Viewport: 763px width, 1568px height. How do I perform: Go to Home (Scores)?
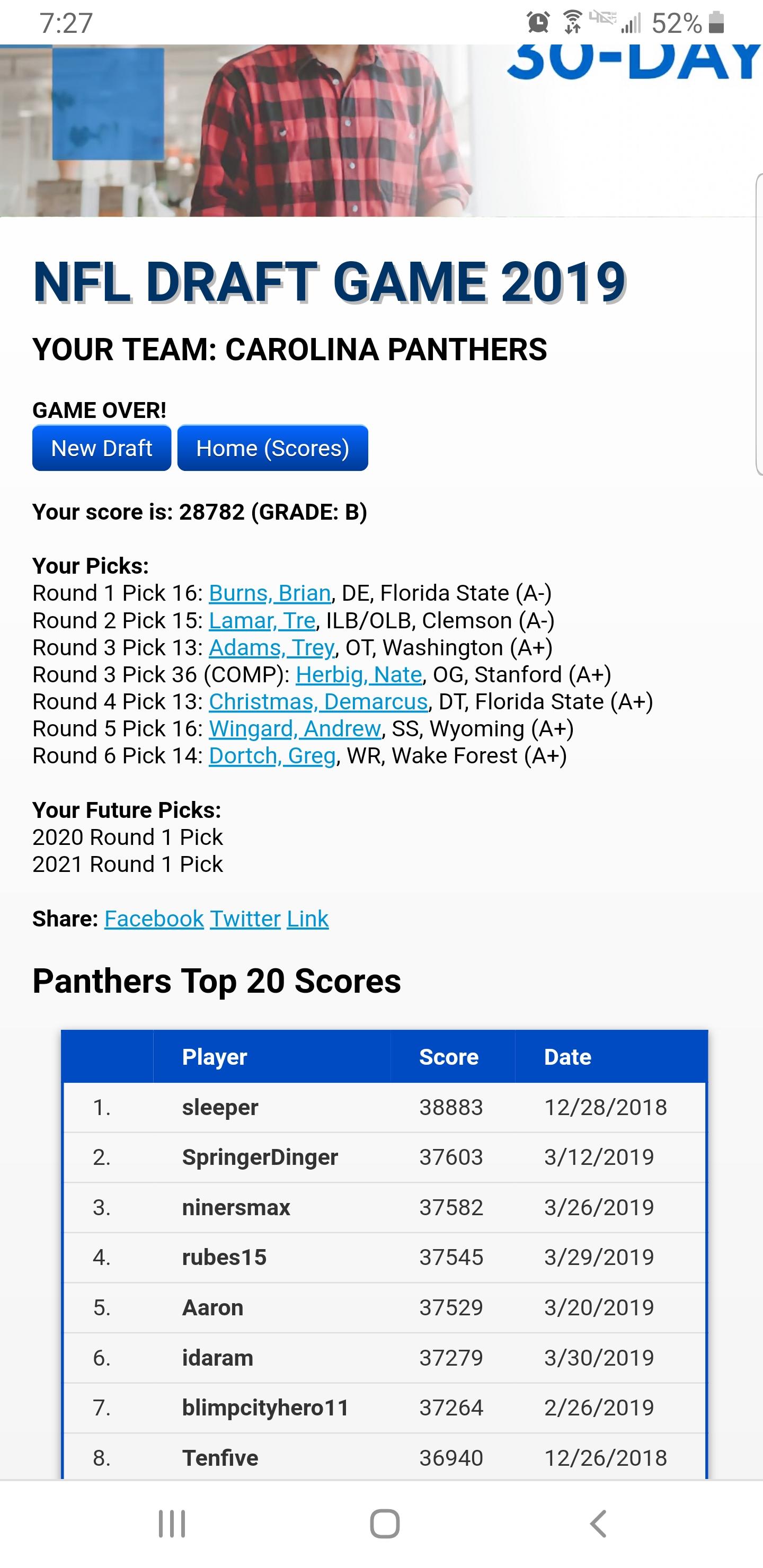[273, 448]
